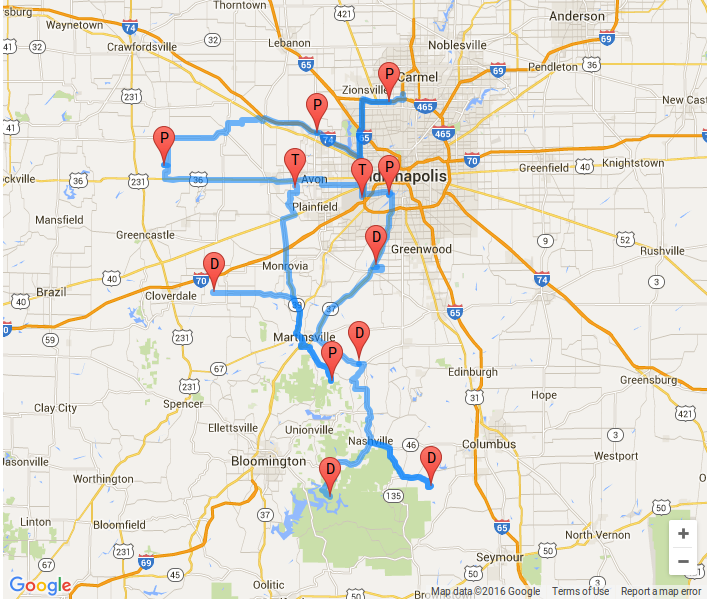707x602 pixels.
Task: Tap the D marker southeast of Bloomington
Action: click(328, 471)
